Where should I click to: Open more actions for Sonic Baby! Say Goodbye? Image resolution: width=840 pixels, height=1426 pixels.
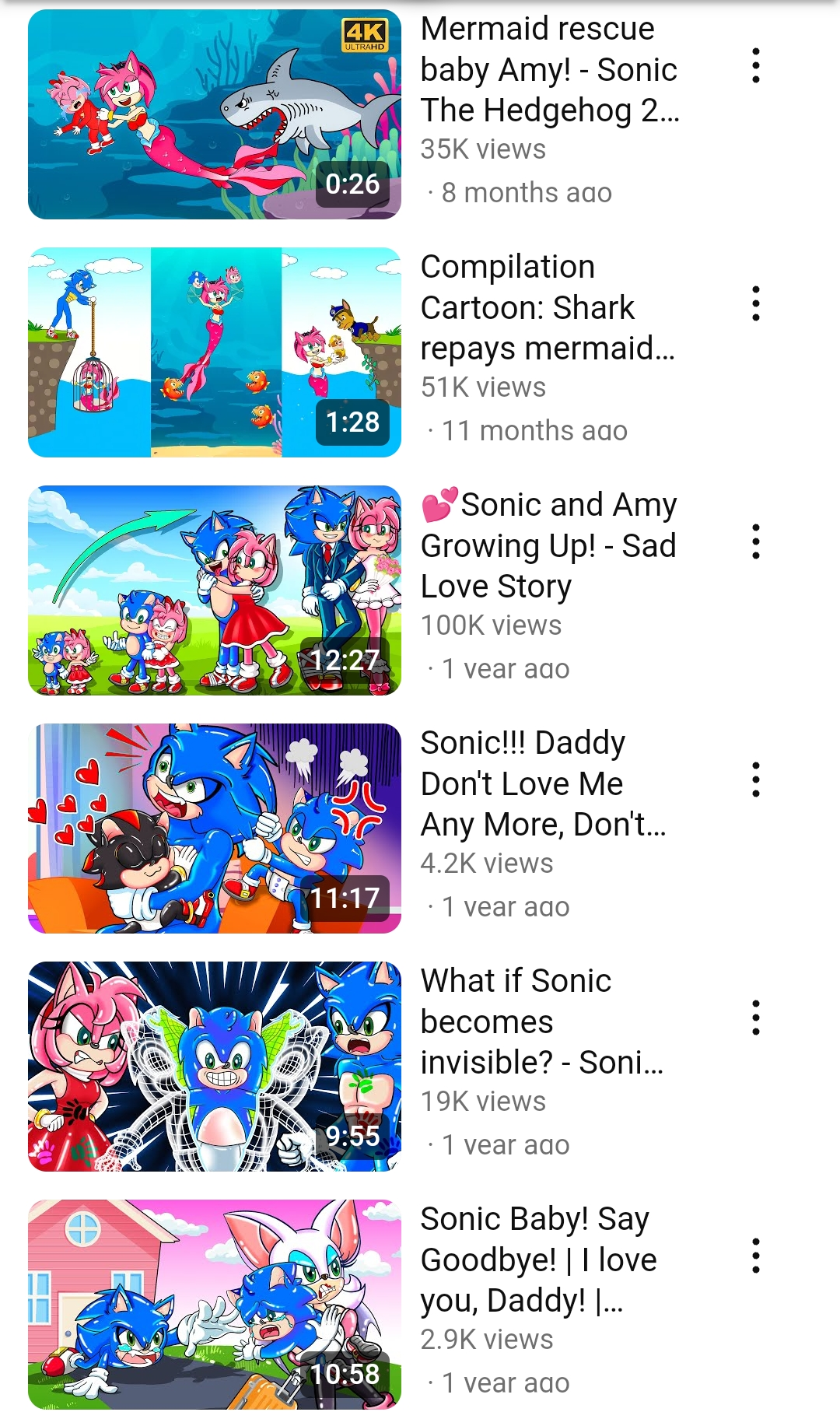pyautogui.click(x=755, y=1256)
